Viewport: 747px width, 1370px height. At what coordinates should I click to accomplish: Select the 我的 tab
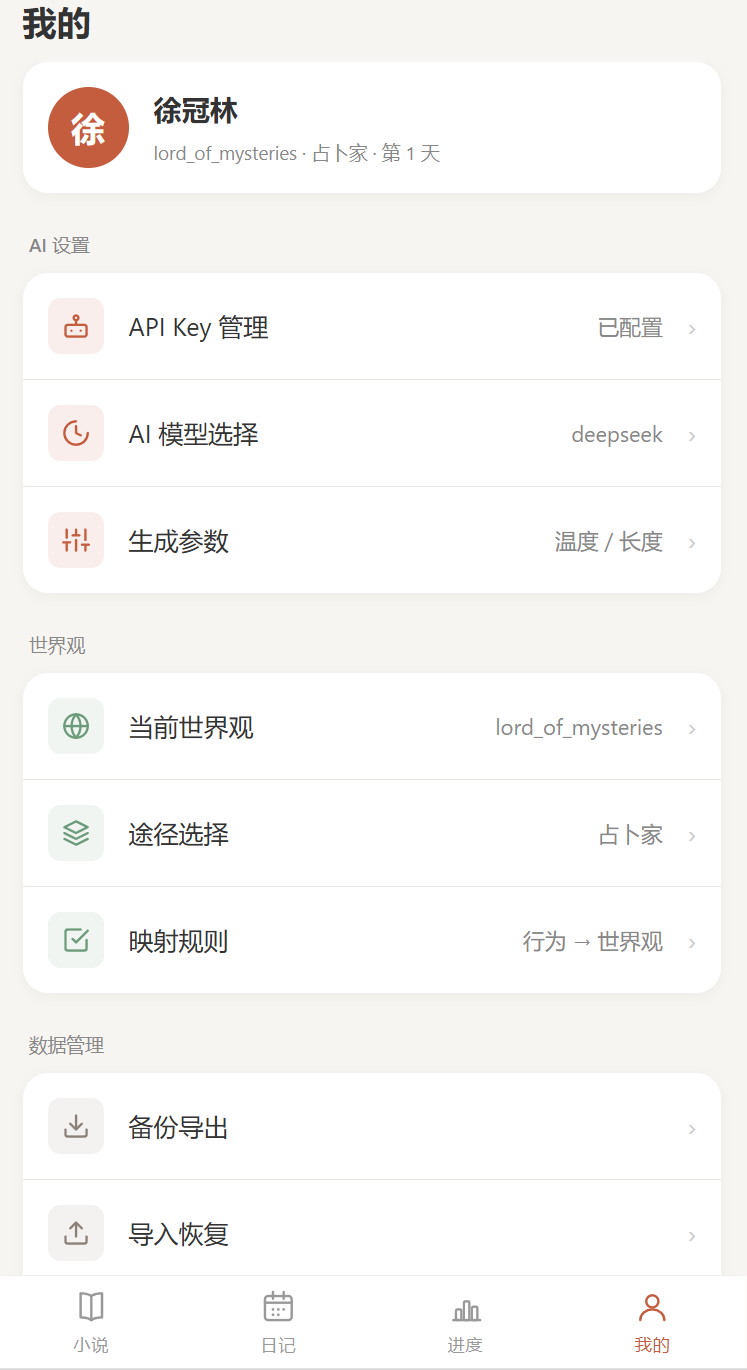pyautogui.click(x=652, y=1322)
